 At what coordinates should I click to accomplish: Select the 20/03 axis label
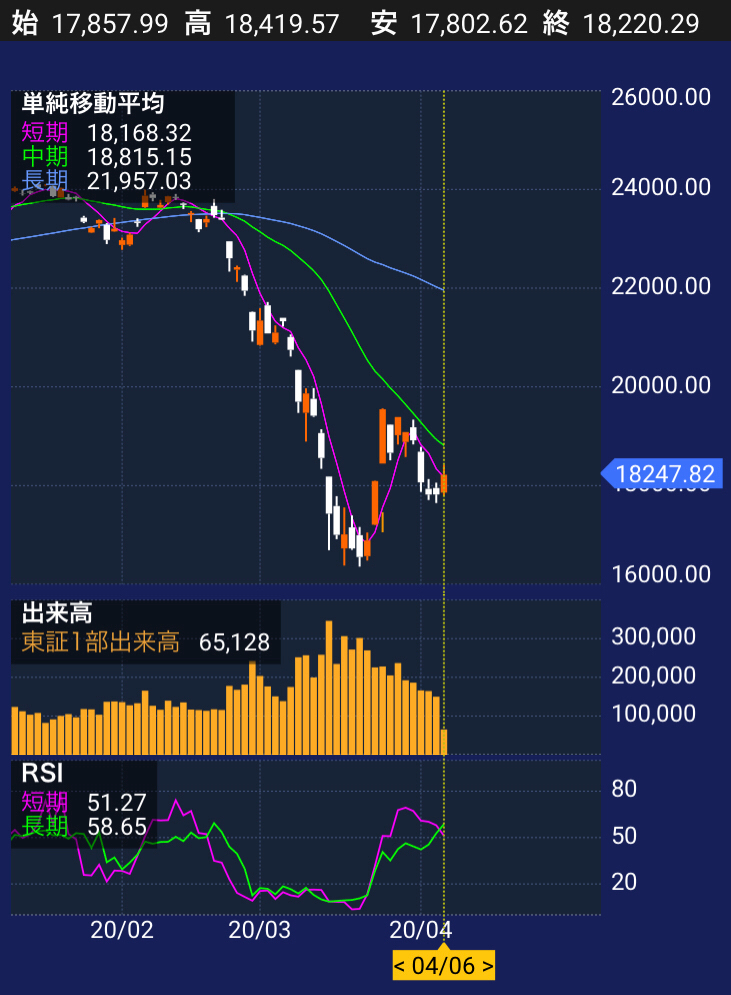click(x=258, y=930)
